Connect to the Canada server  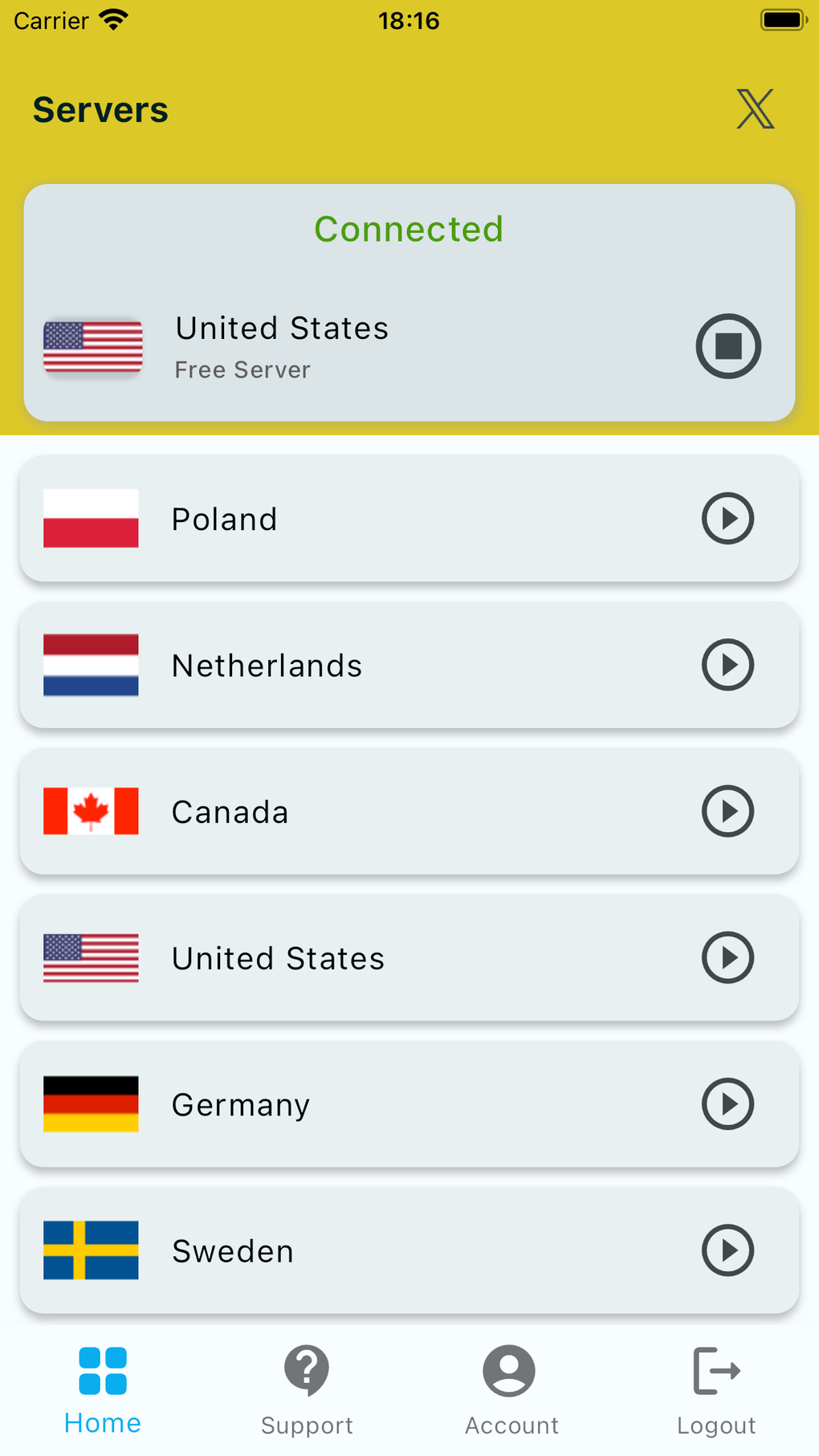click(x=727, y=812)
